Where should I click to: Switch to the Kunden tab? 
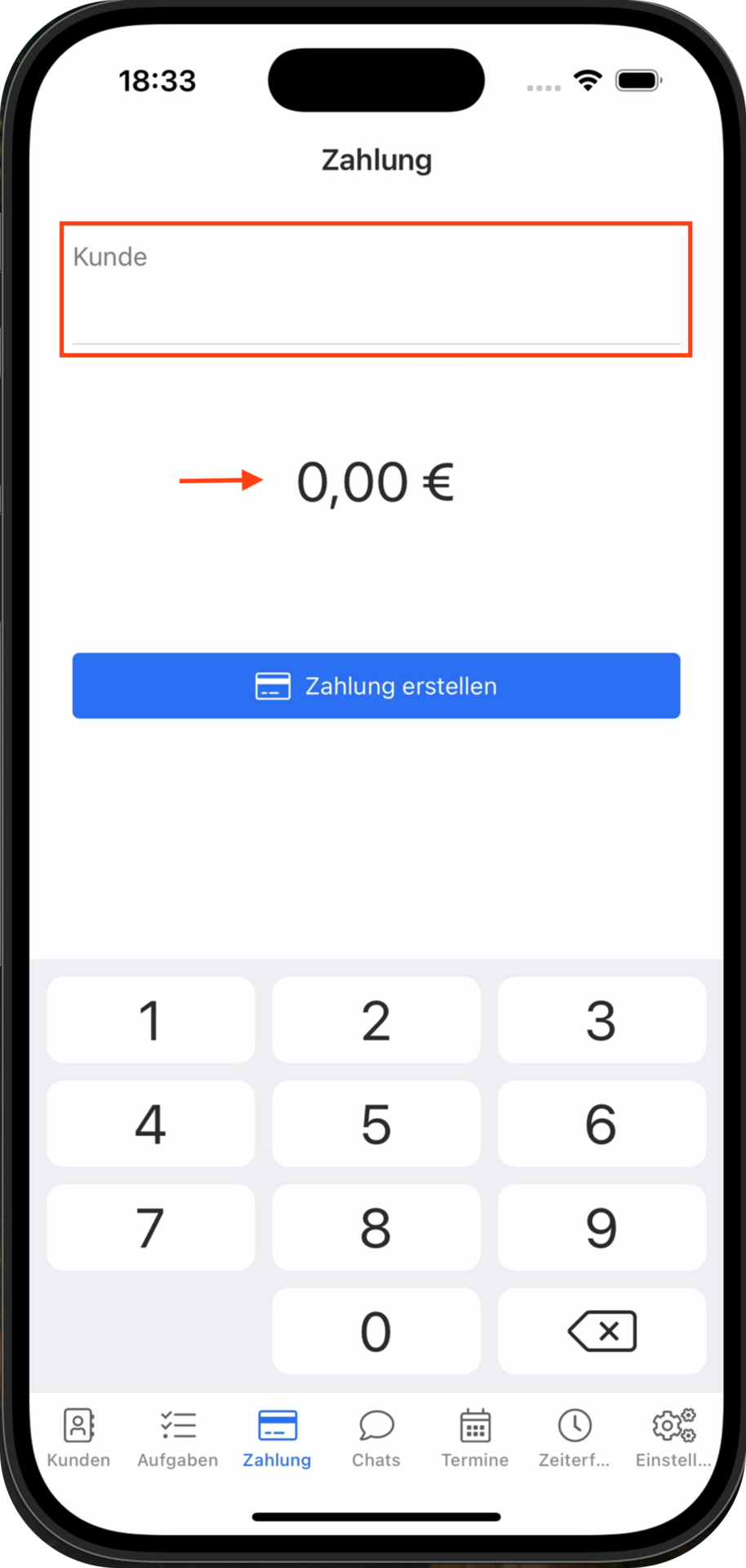(78, 1439)
